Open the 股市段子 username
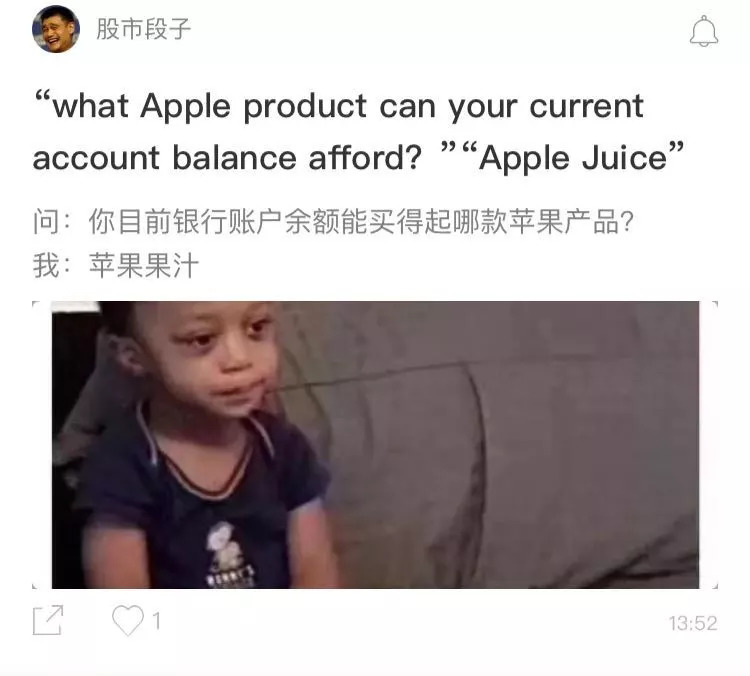 [x=143, y=29]
